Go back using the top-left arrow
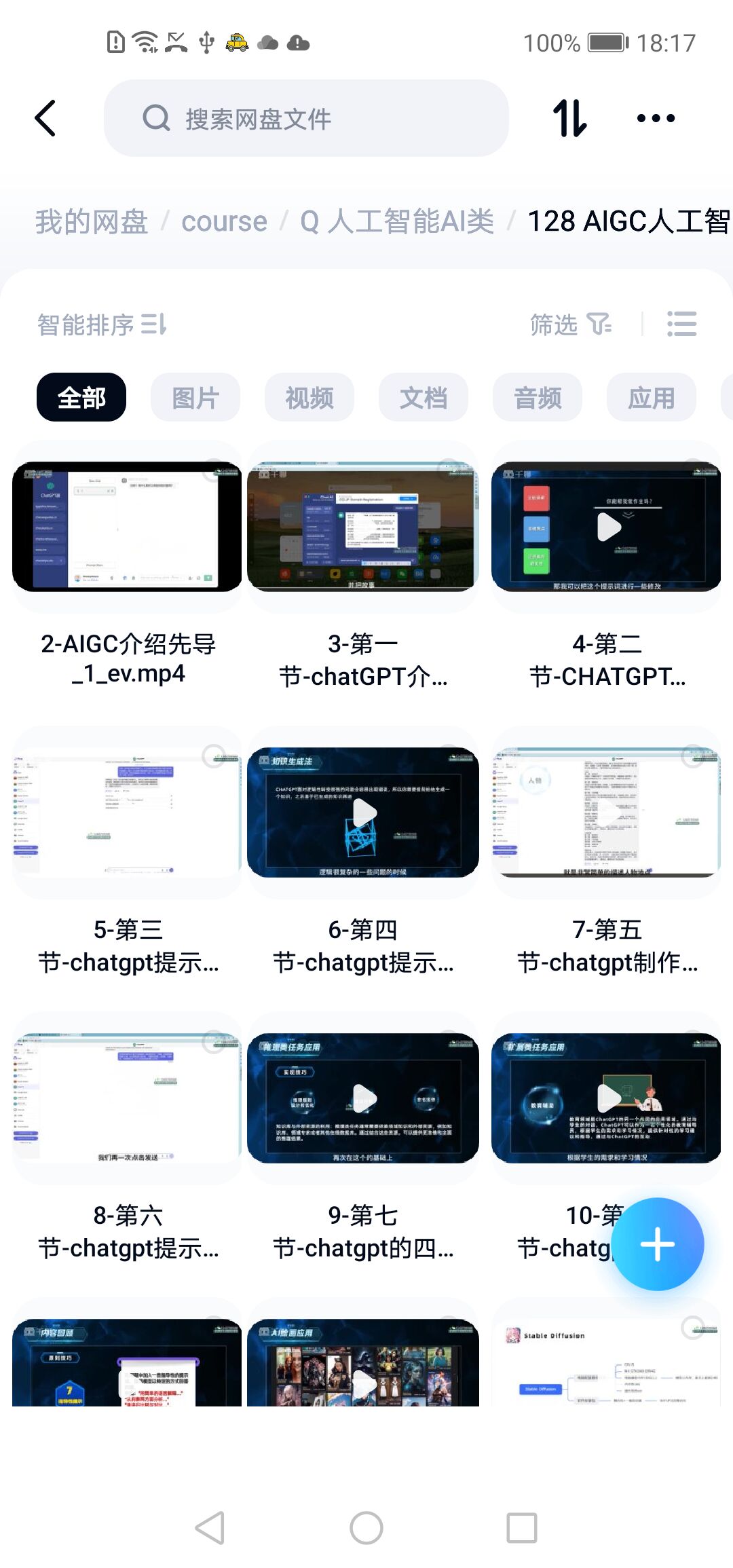The height and width of the screenshot is (1568, 733). [x=45, y=119]
